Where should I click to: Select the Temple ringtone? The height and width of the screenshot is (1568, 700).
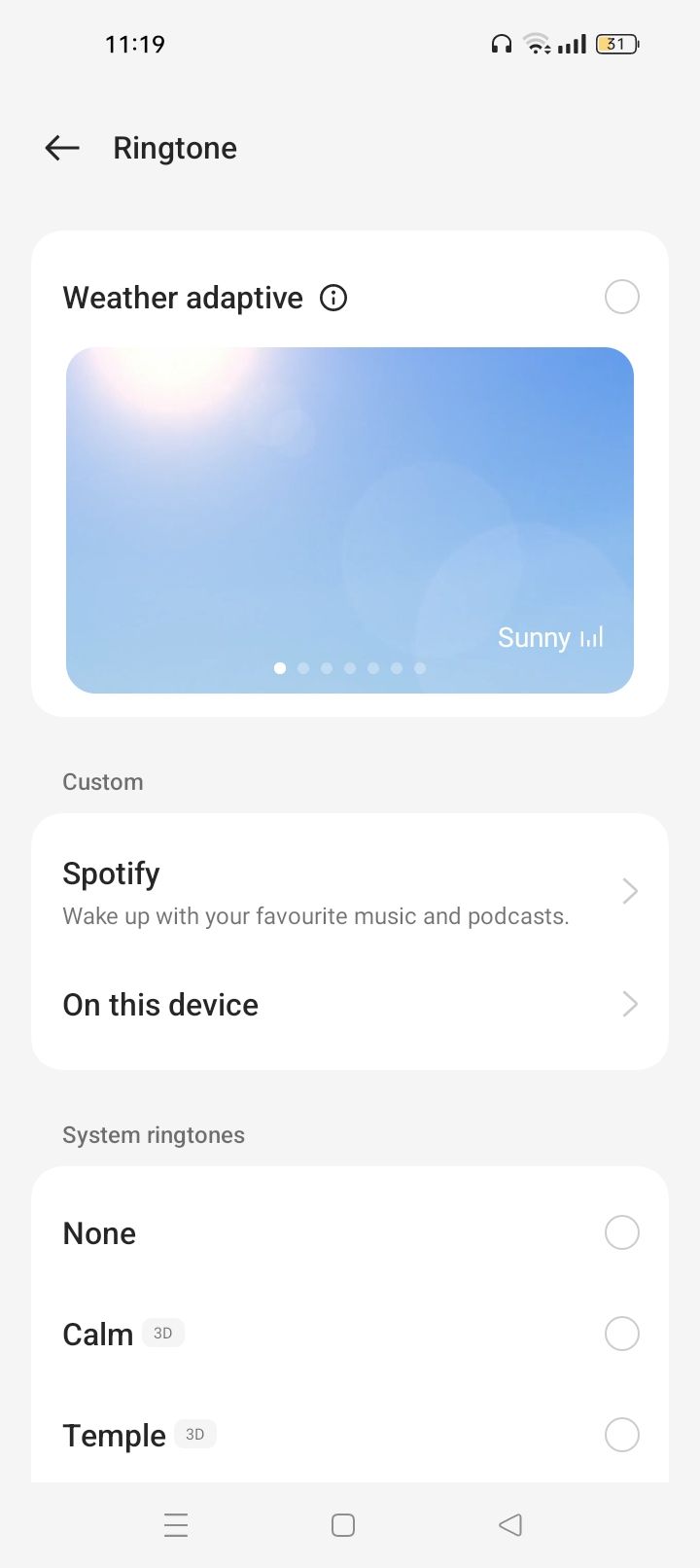pyautogui.click(x=621, y=1435)
